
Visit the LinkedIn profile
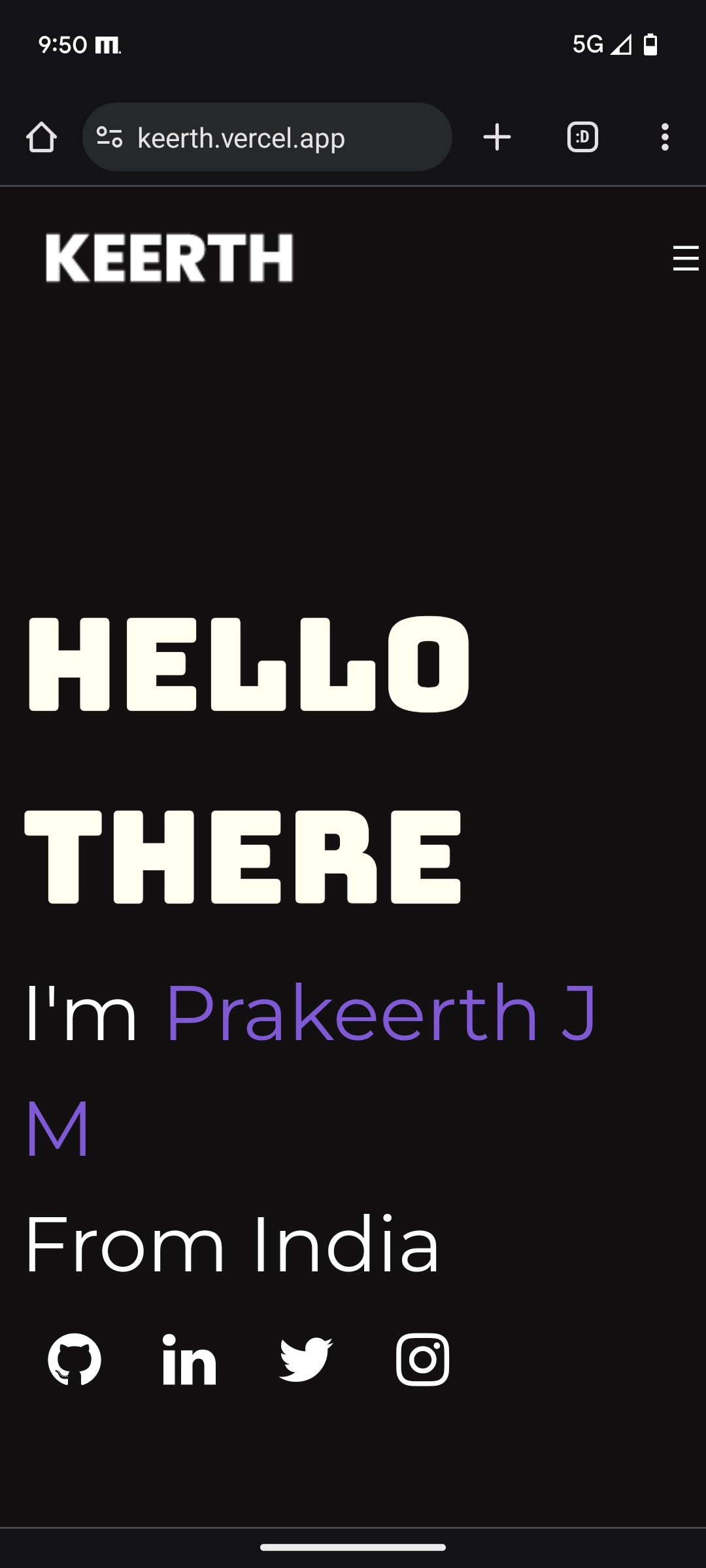pyautogui.click(x=190, y=1359)
